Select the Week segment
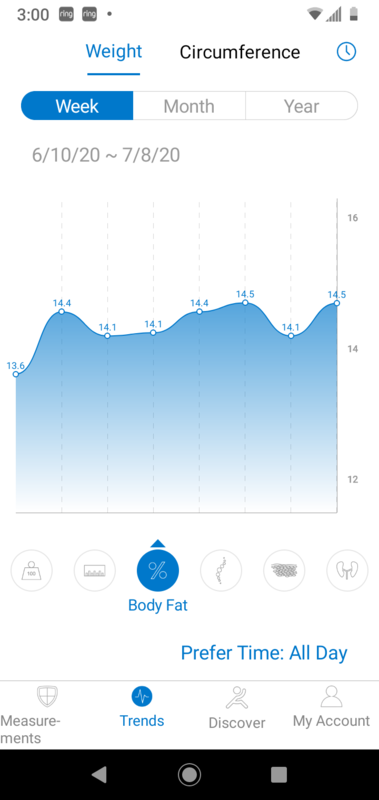The image size is (379, 800). pos(77,106)
